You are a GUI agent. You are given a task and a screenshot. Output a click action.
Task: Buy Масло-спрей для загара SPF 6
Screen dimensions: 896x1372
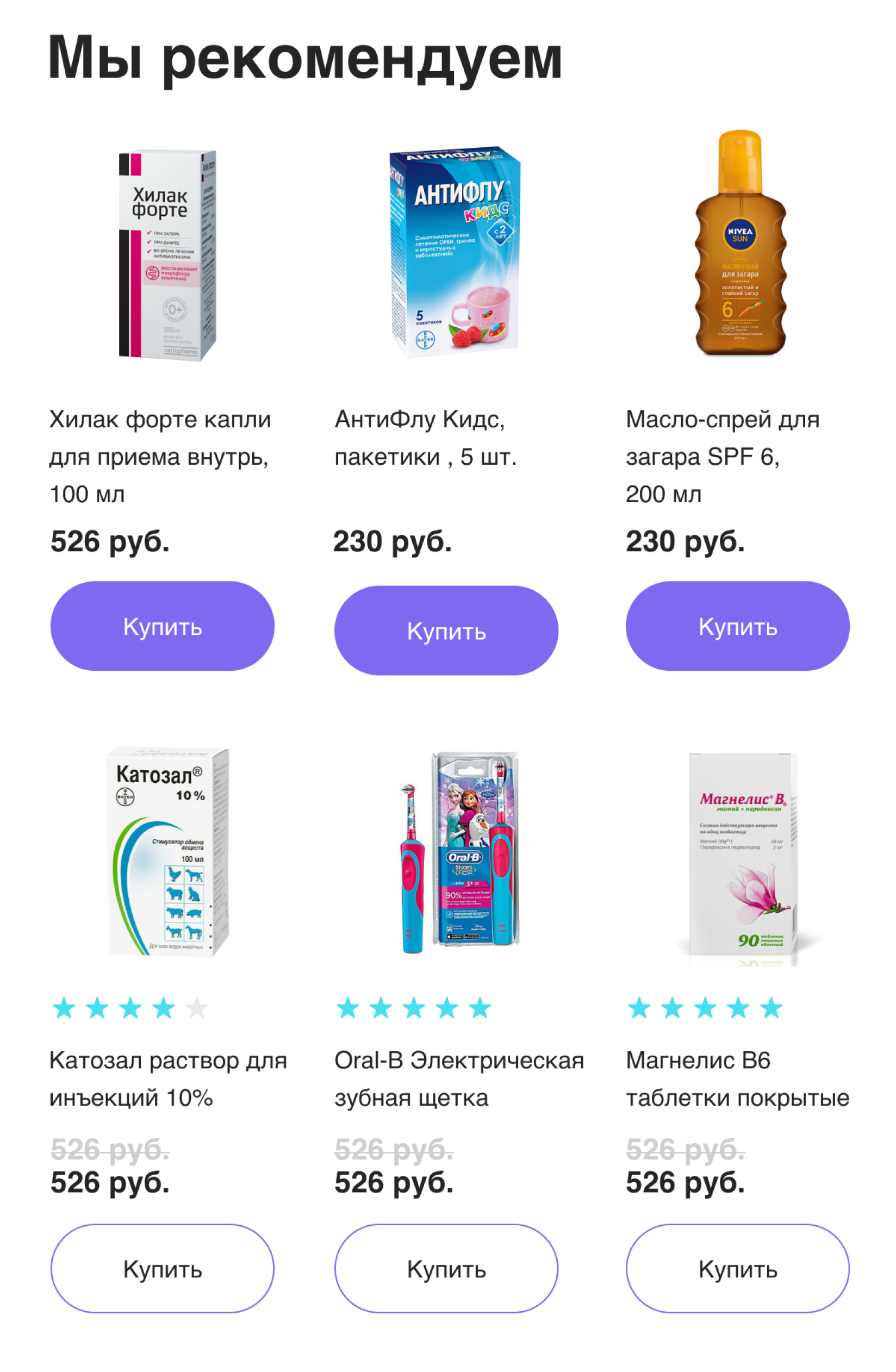737,626
